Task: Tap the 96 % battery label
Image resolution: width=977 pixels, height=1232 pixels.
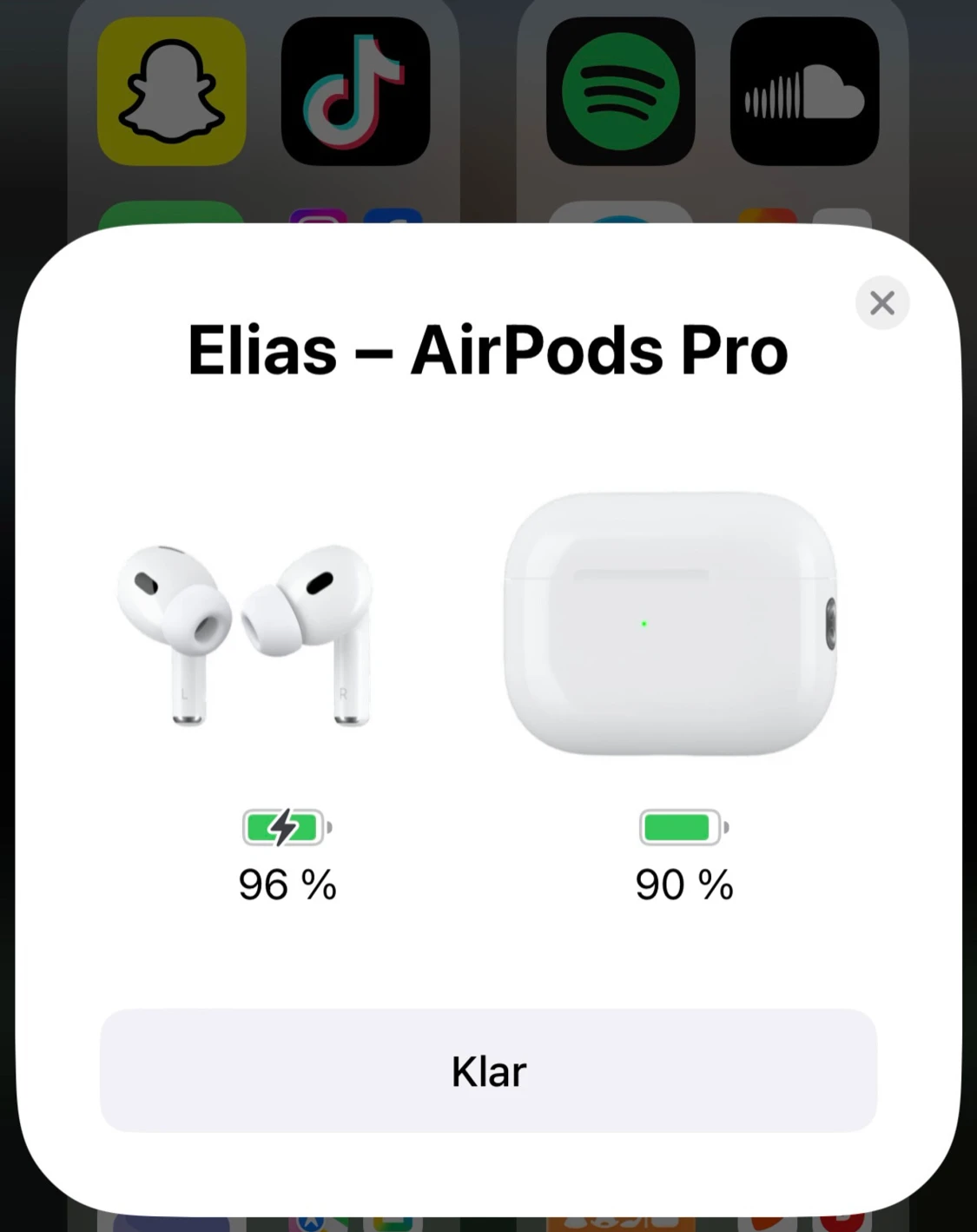Action: coord(287,884)
